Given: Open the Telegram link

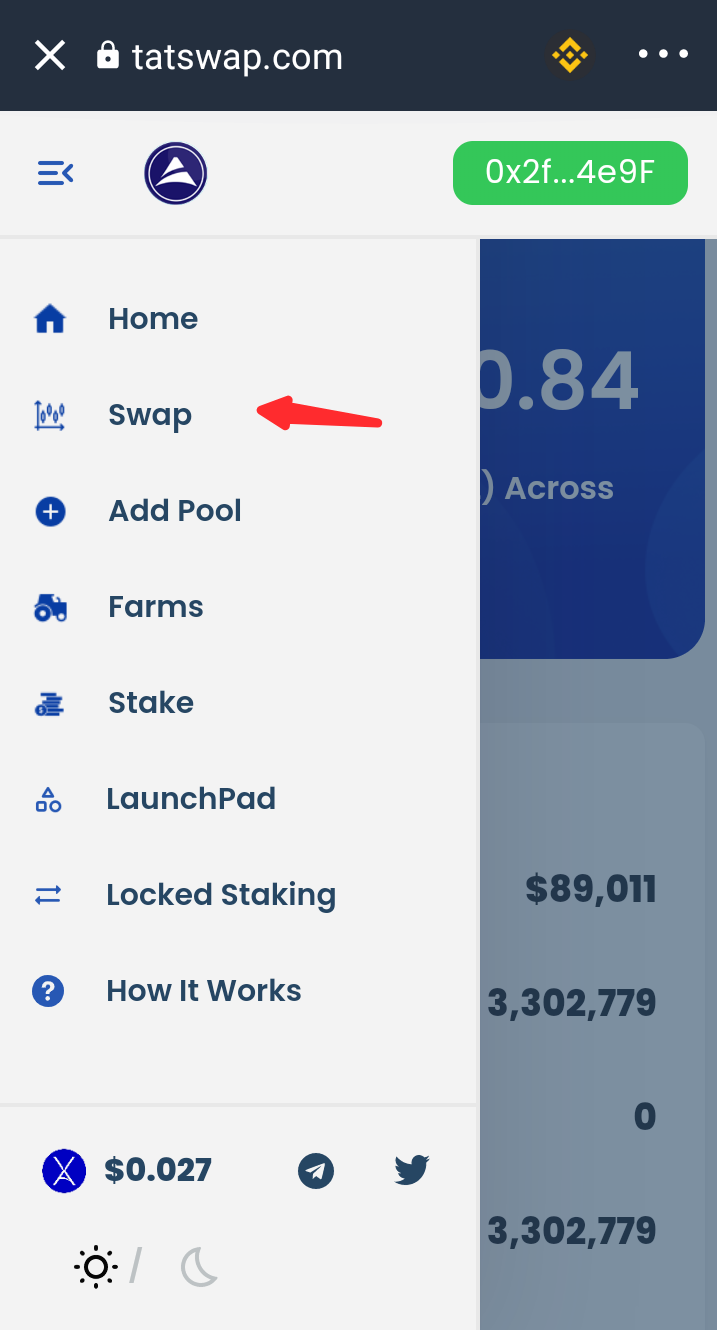Looking at the screenshot, I should [x=316, y=1170].
